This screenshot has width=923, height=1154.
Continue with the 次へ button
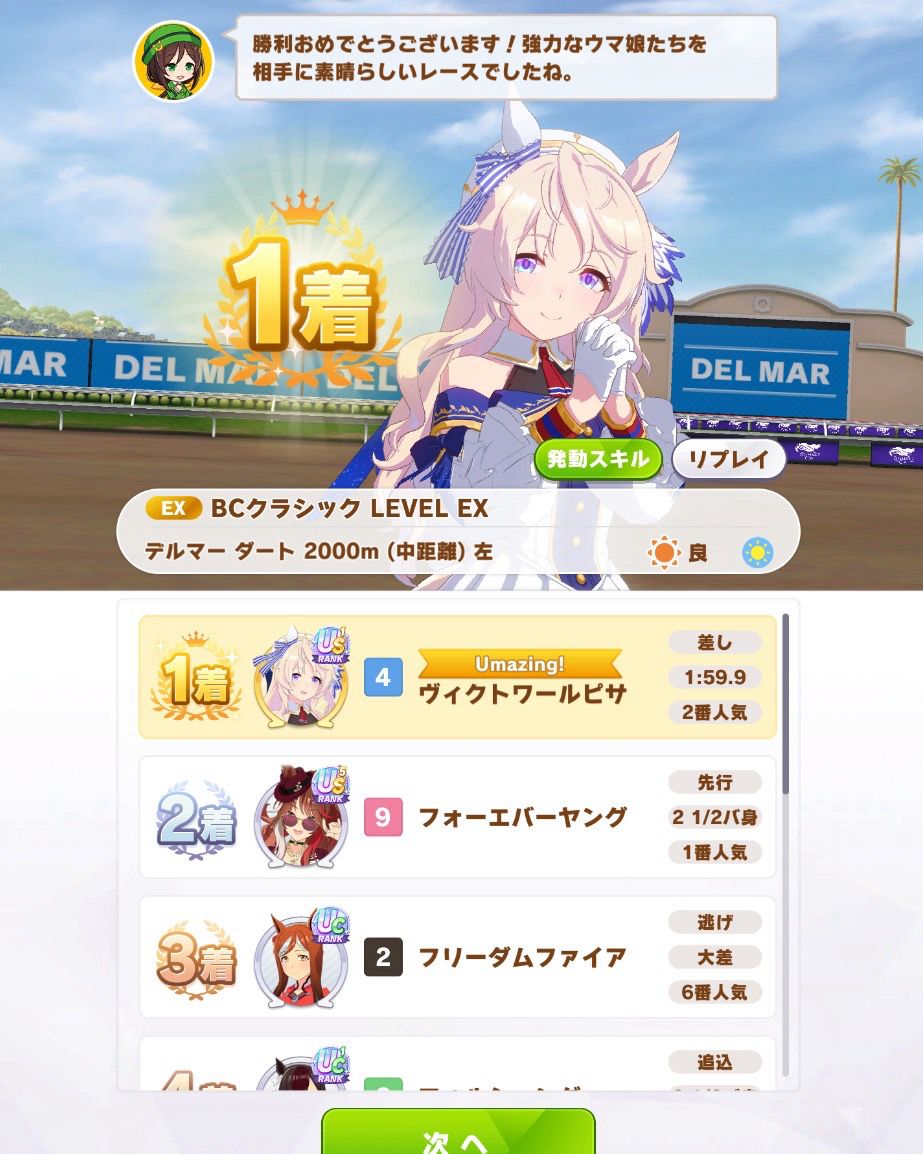coord(458,1135)
